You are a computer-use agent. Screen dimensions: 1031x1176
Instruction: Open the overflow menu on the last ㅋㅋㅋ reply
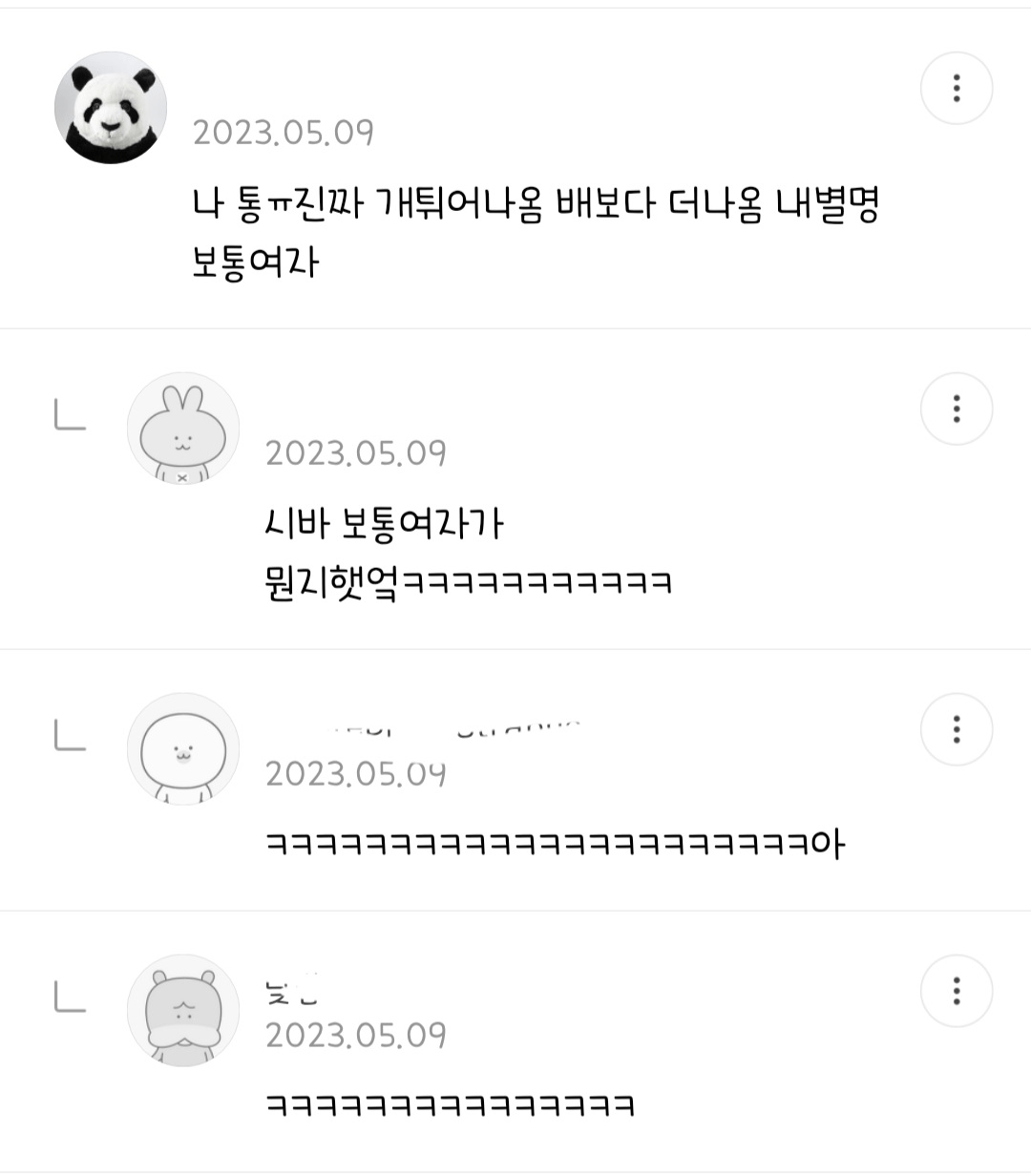pyautogui.click(x=956, y=991)
